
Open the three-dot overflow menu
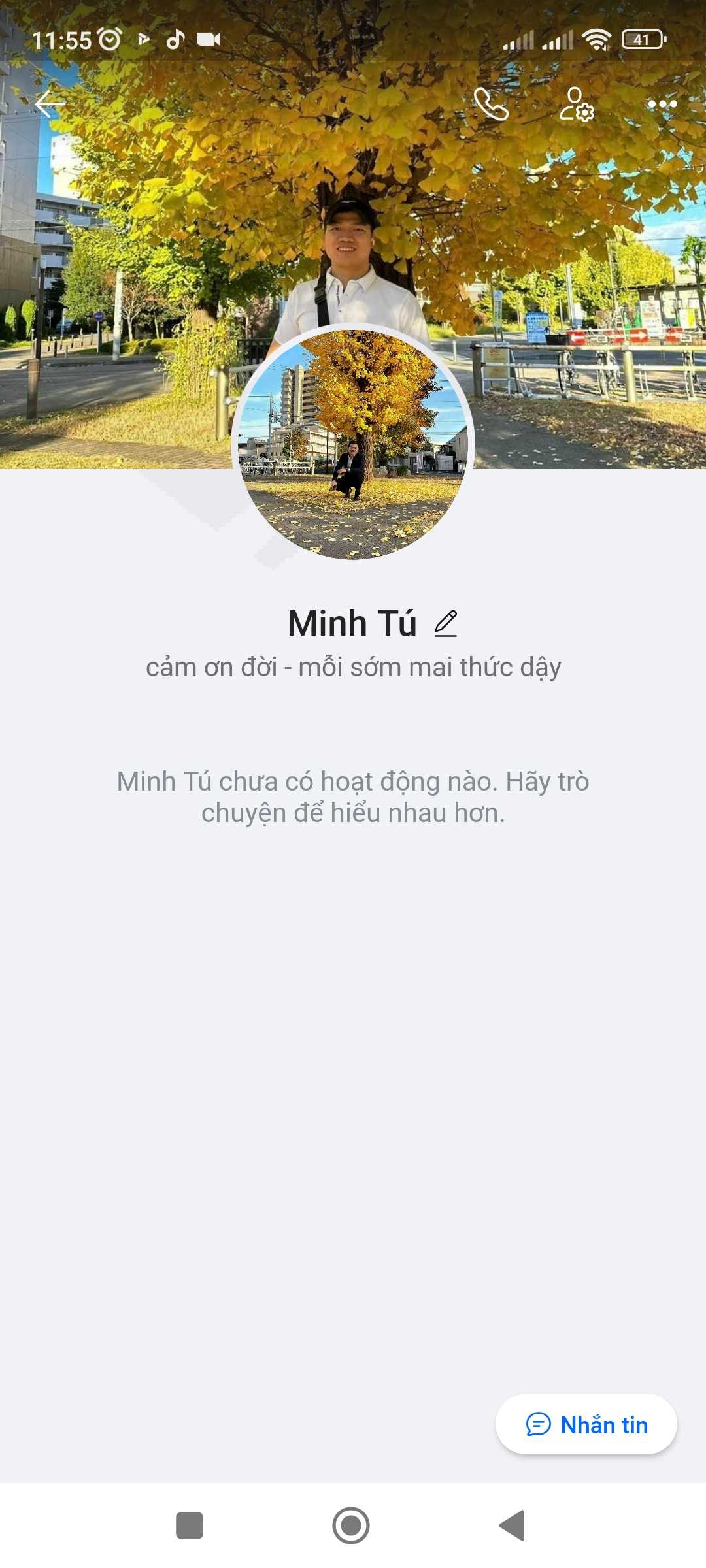click(662, 104)
